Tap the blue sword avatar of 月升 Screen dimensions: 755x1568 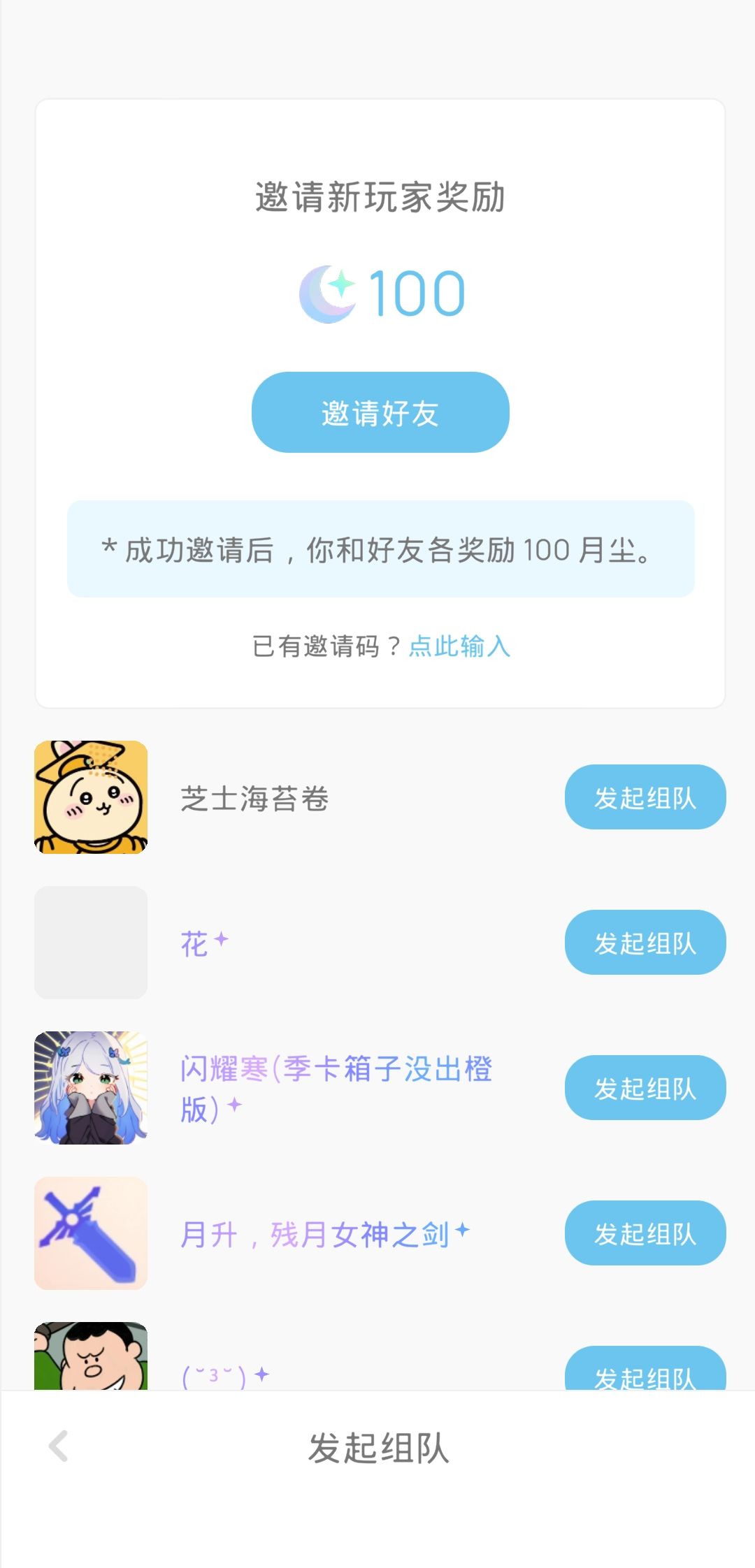91,1233
